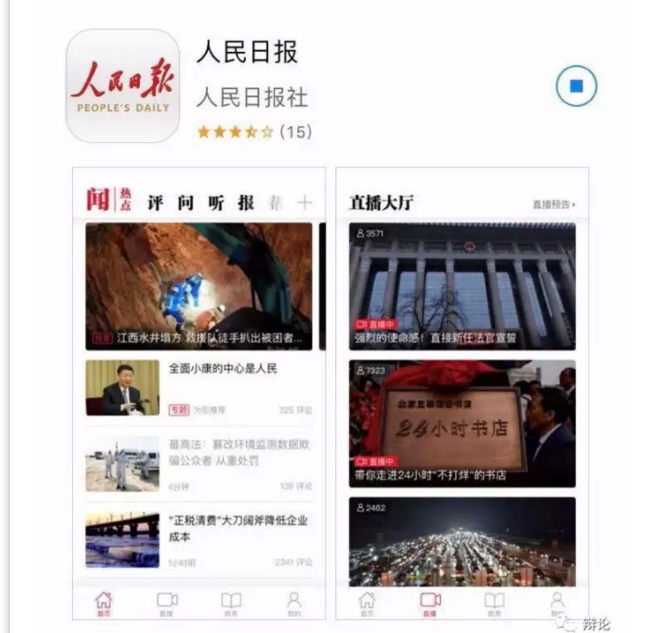Viewport: 649px width, 633px height.
Task: Stop downloading the 人民日报 app
Action: point(576,88)
